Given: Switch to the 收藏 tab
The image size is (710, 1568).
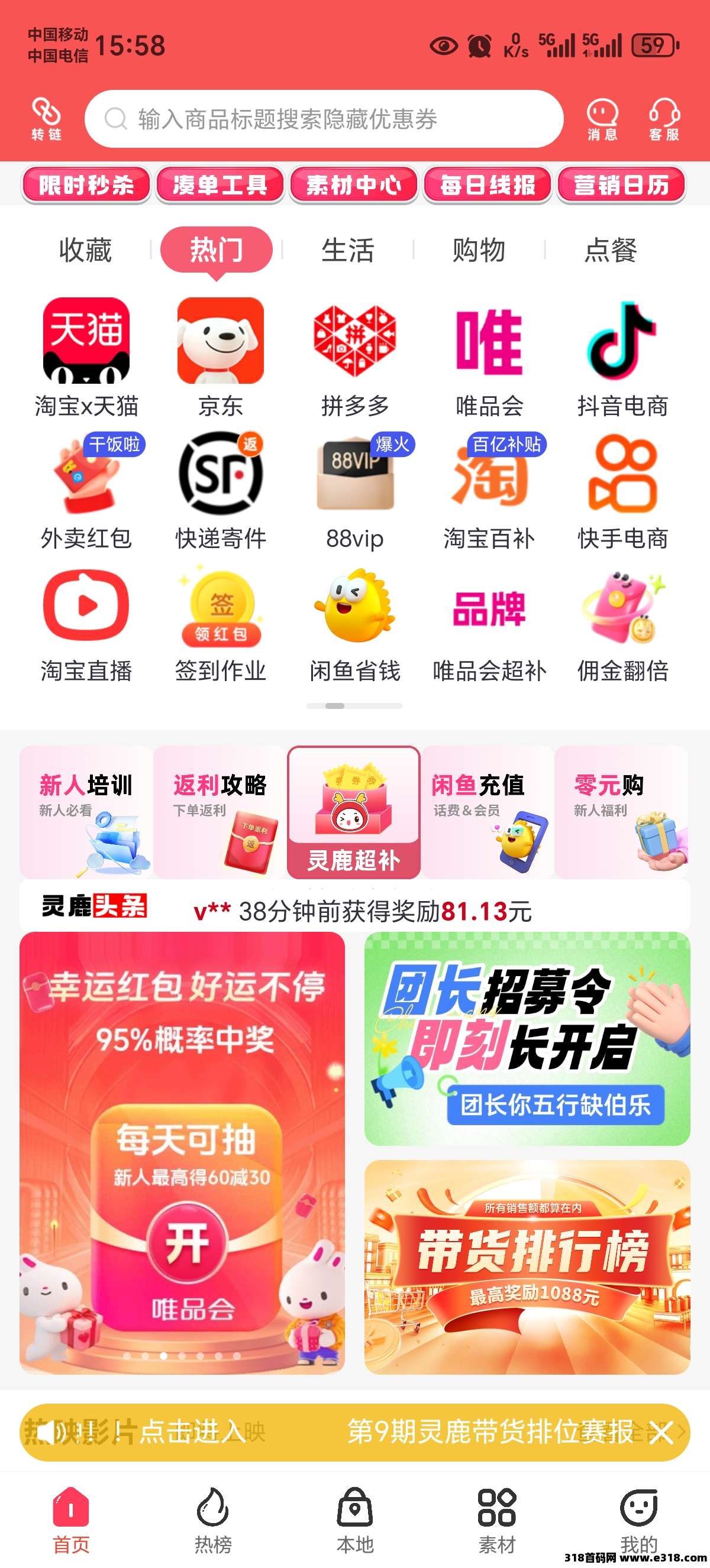Looking at the screenshot, I should (85, 250).
